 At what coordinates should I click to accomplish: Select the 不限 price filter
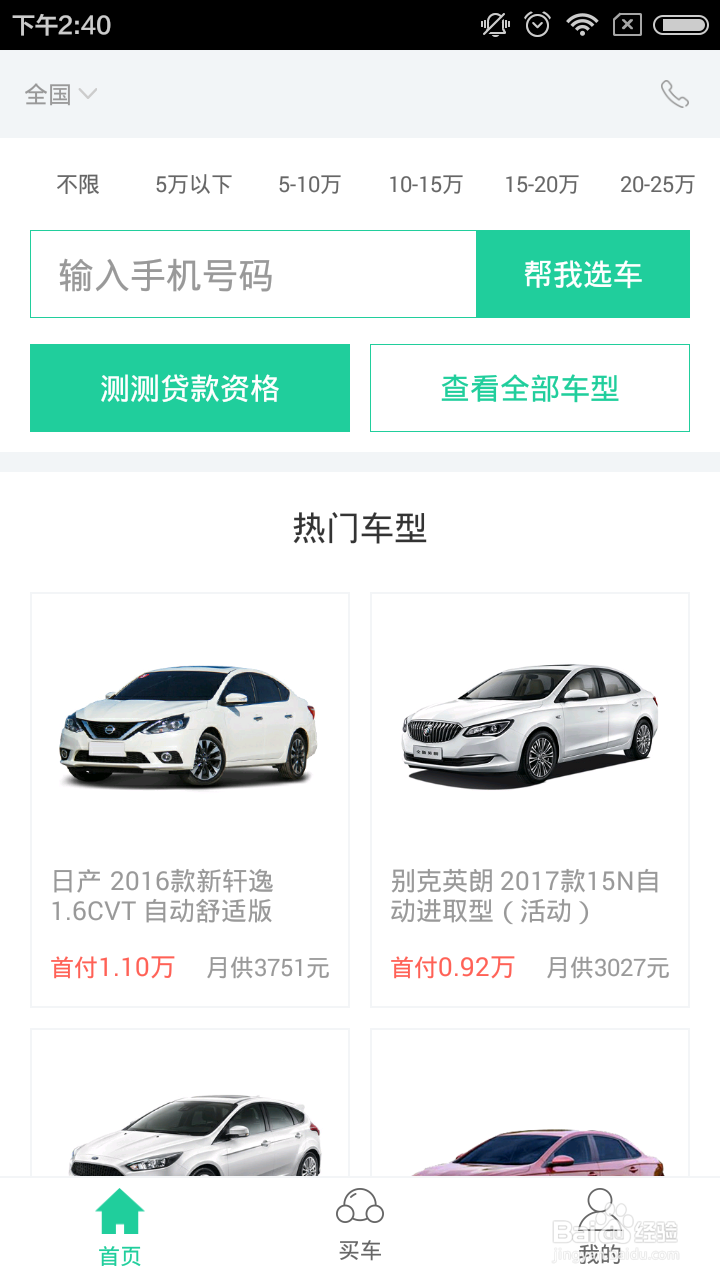(x=79, y=184)
